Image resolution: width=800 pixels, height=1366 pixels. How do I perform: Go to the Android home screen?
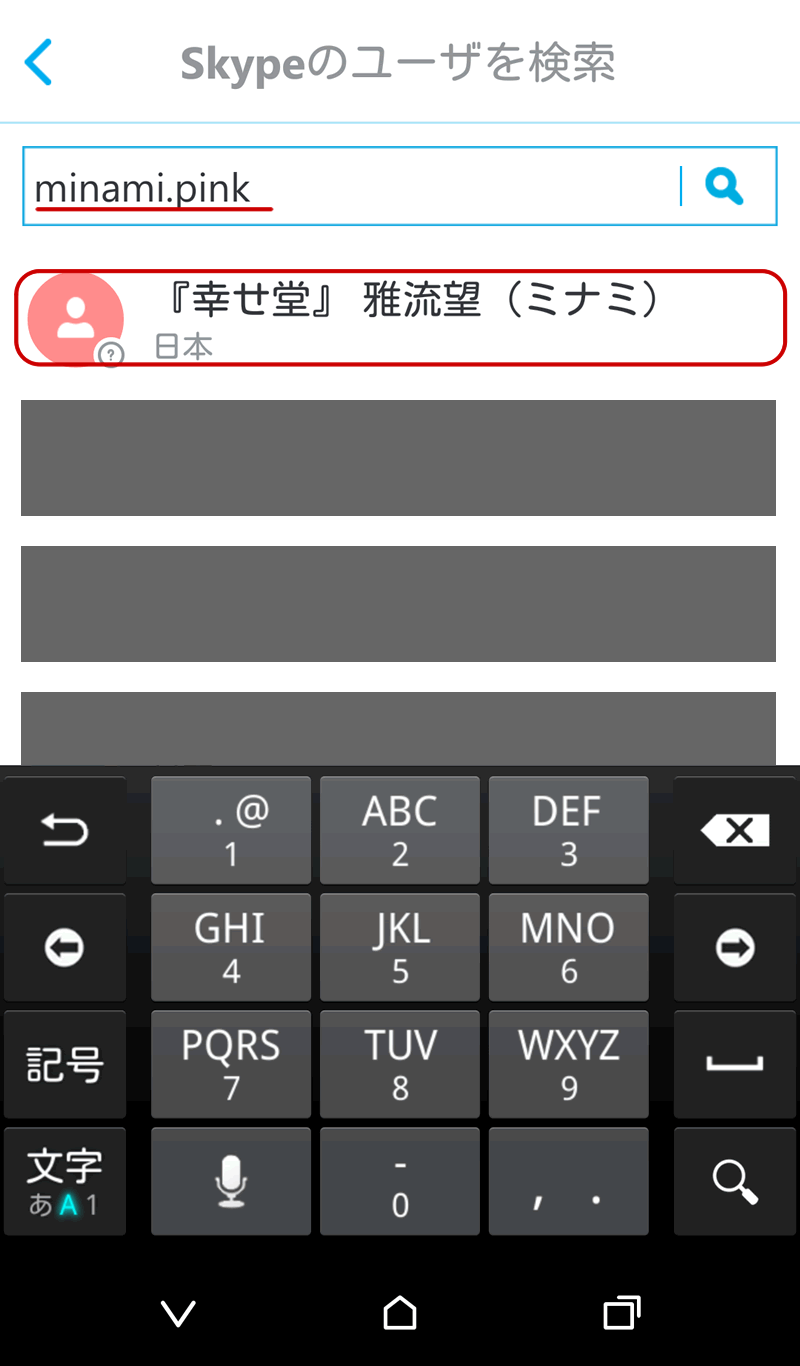(x=400, y=1312)
